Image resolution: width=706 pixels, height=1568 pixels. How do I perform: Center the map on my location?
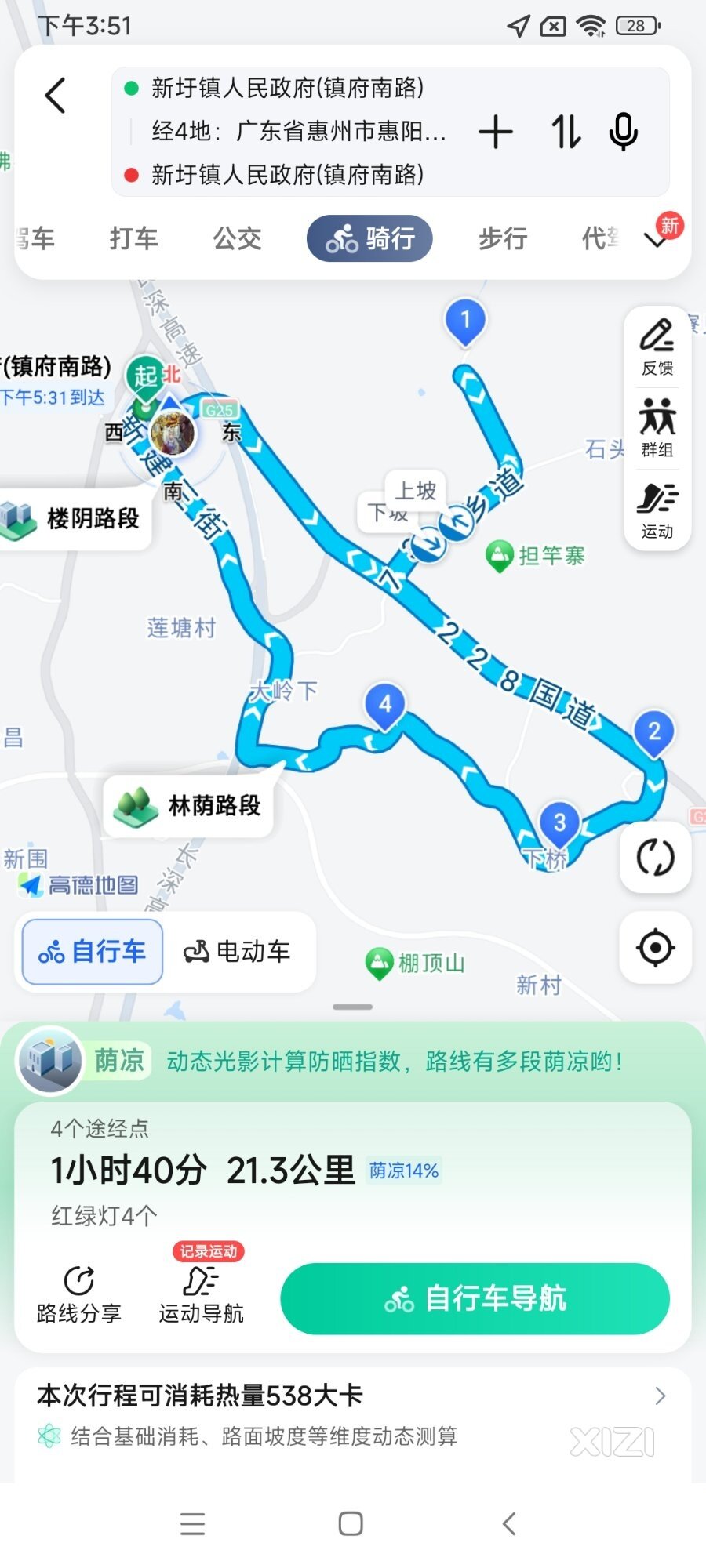point(656,947)
